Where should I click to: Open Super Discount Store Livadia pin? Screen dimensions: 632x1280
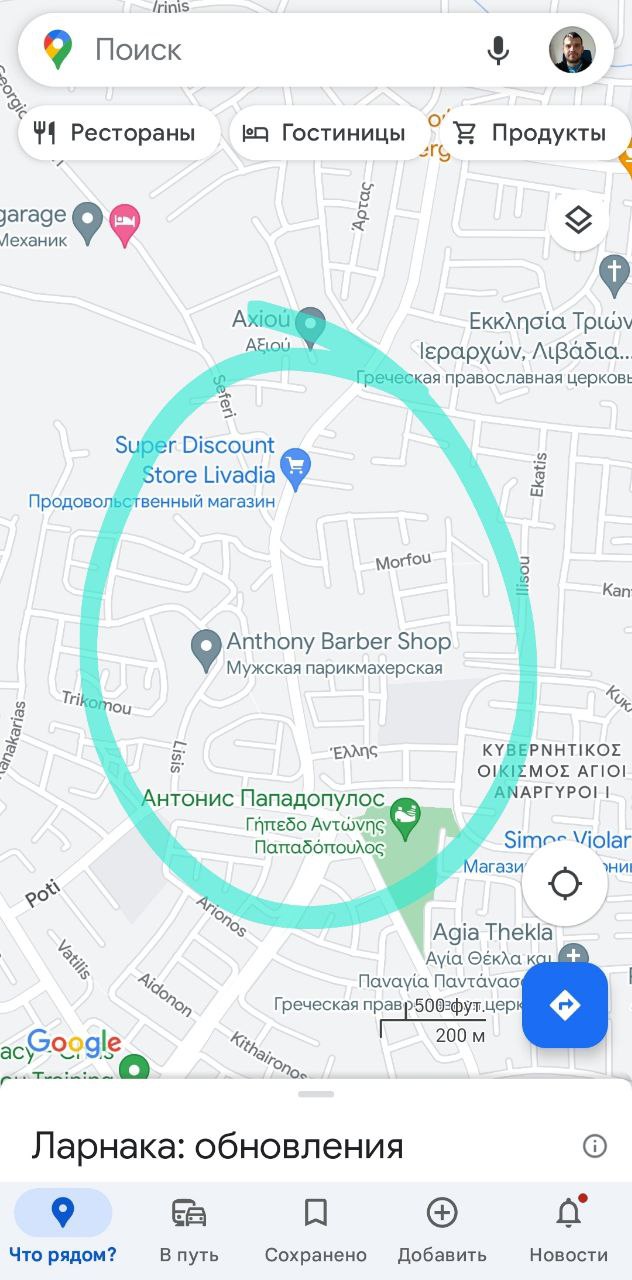tap(296, 464)
